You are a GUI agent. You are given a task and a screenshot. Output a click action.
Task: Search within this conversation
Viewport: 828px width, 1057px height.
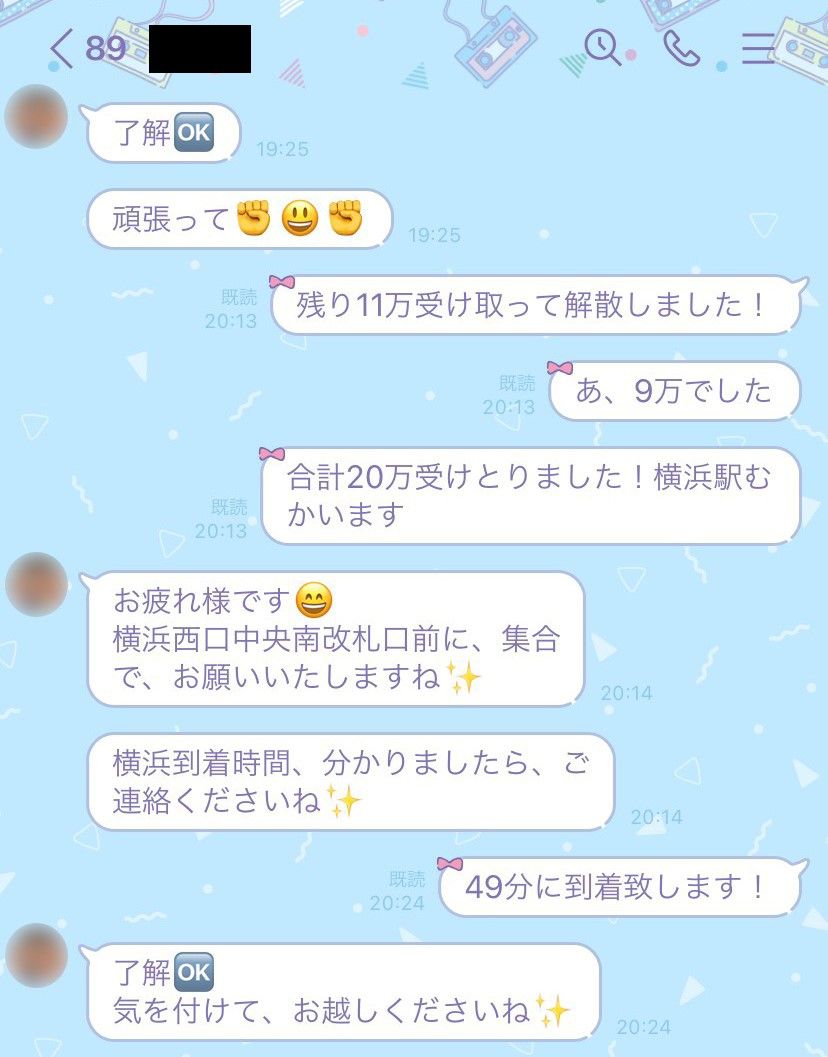pos(602,46)
